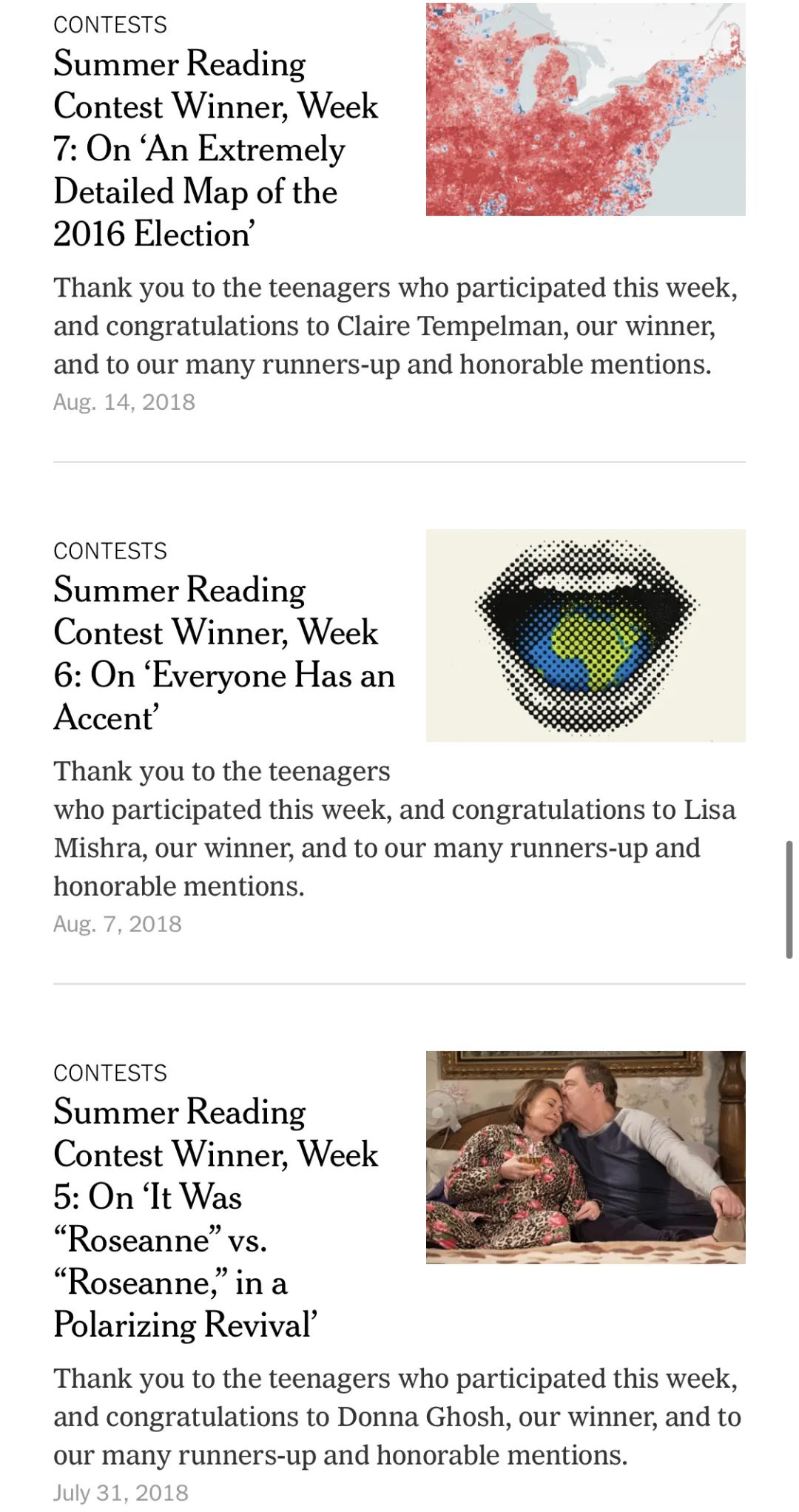Image resolution: width=799 pixels, height=1512 pixels.
Task: View the 2016 election map thumbnail
Action: pos(585,109)
